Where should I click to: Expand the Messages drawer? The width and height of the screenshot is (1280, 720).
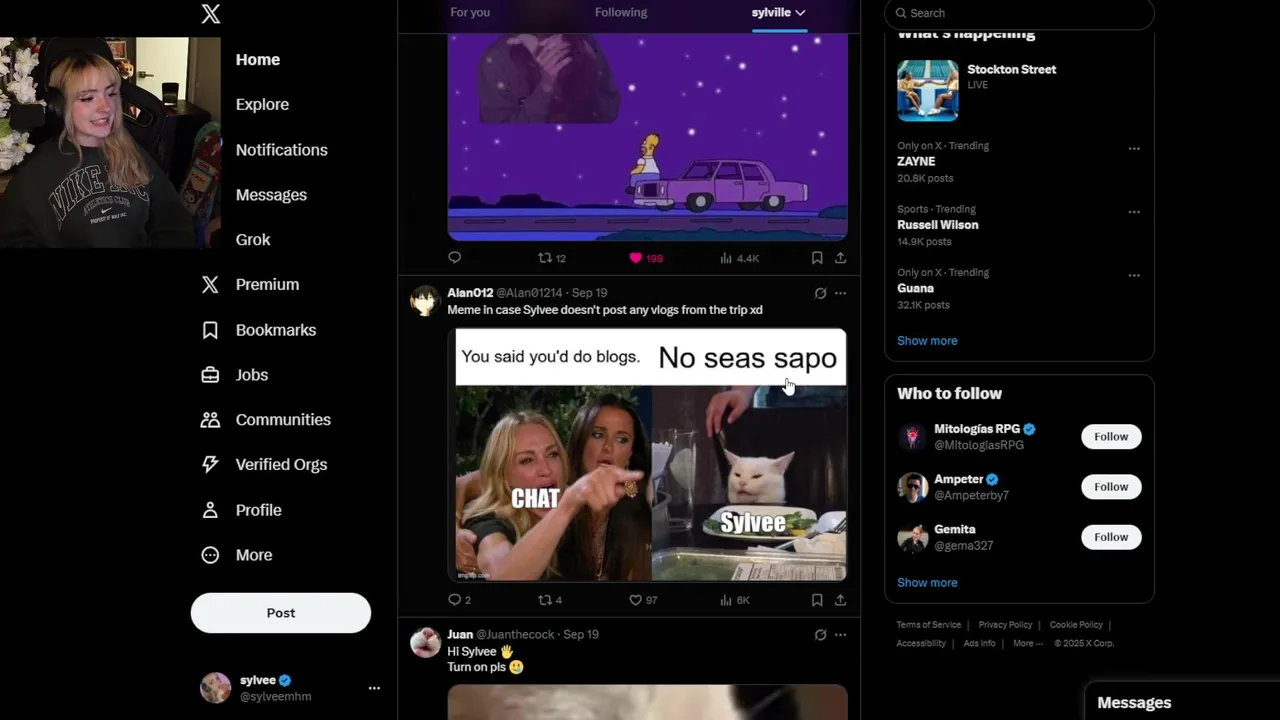(1134, 703)
